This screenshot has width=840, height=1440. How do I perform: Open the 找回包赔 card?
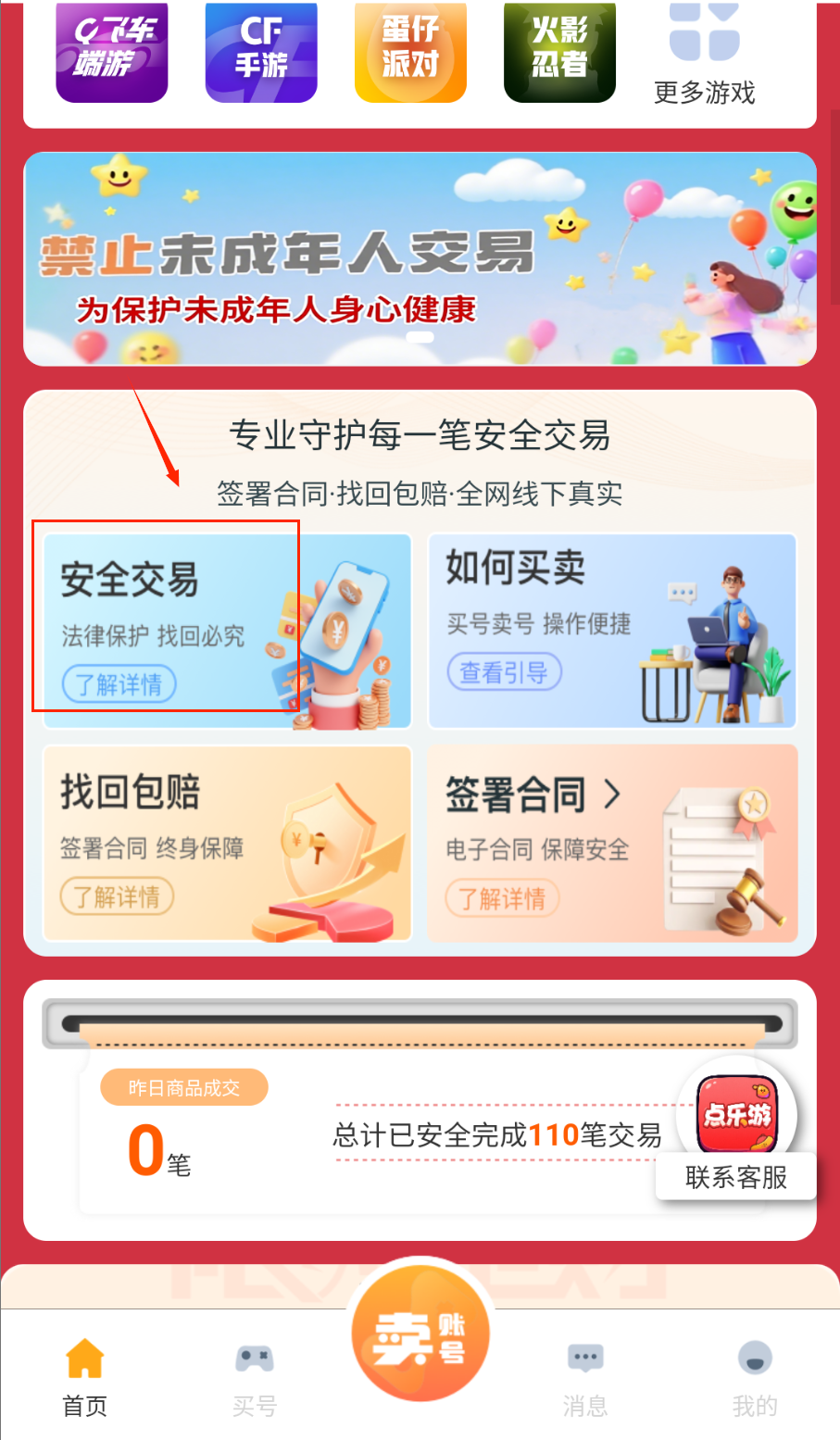coord(227,843)
